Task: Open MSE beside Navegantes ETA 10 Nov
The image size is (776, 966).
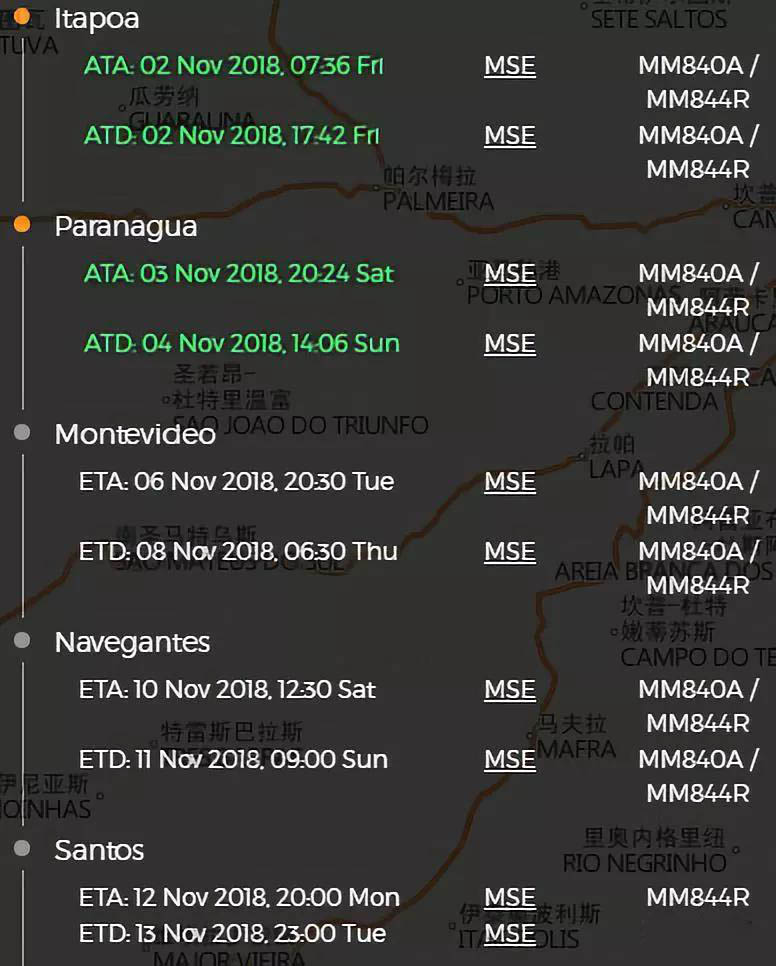Action: coord(510,690)
